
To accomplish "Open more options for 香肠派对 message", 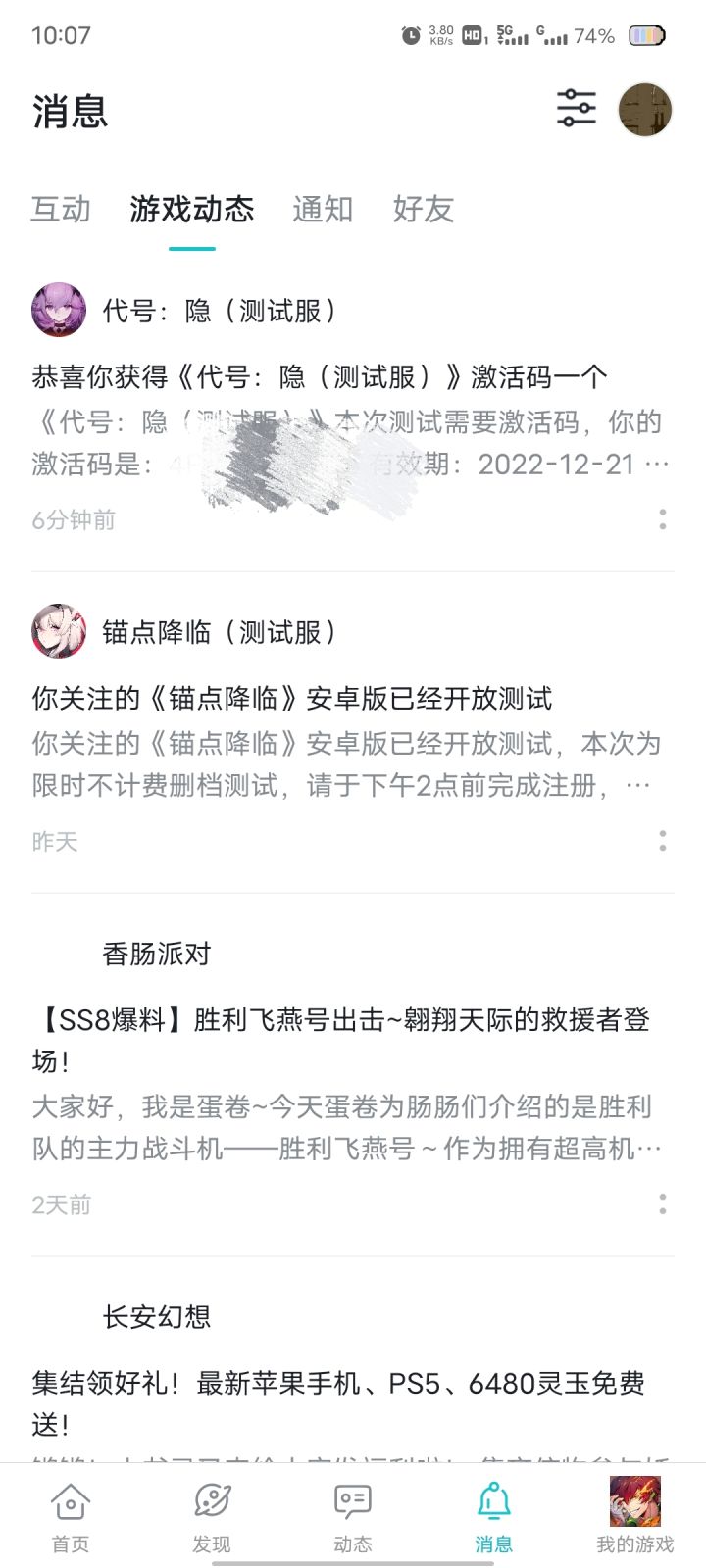I will point(663,1204).
